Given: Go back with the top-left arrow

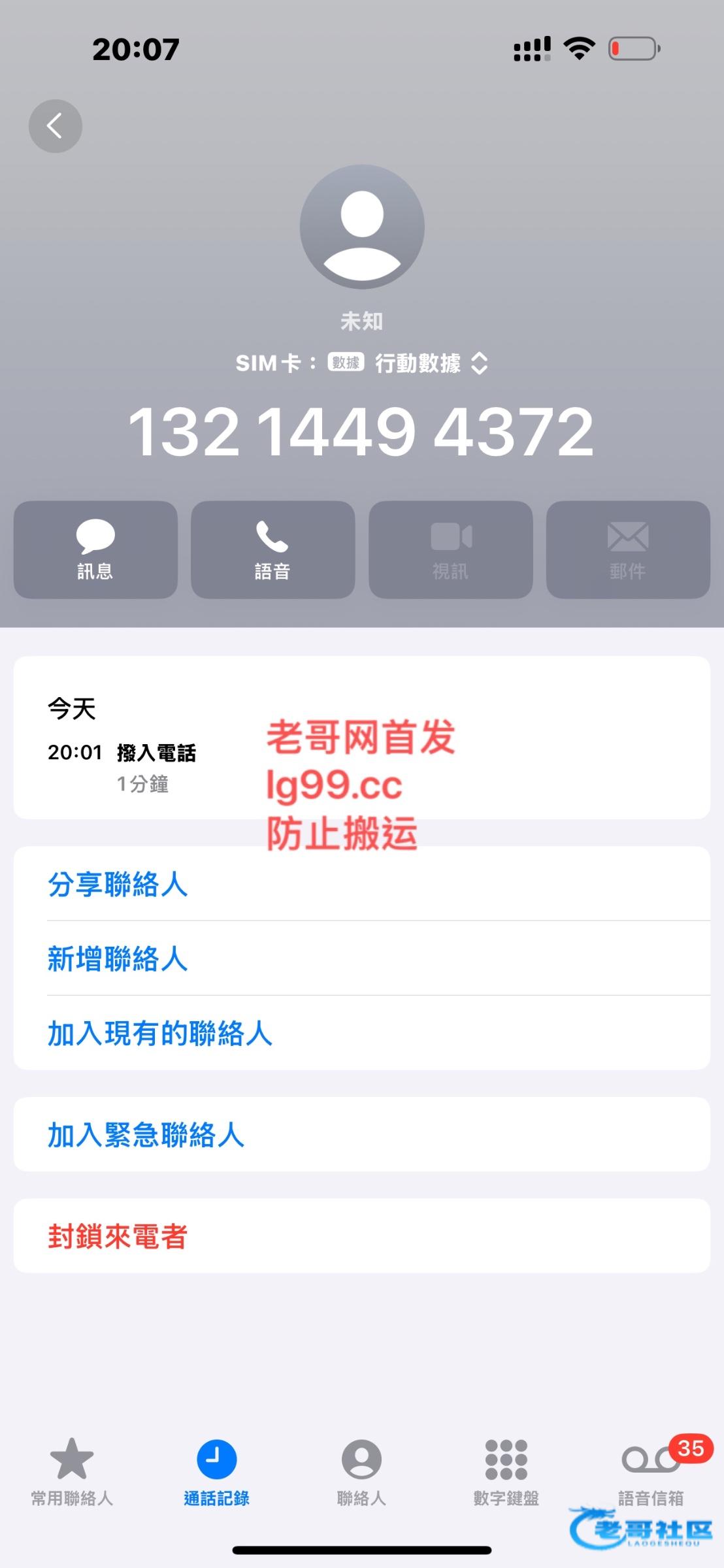Looking at the screenshot, I should [x=56, y=126].
